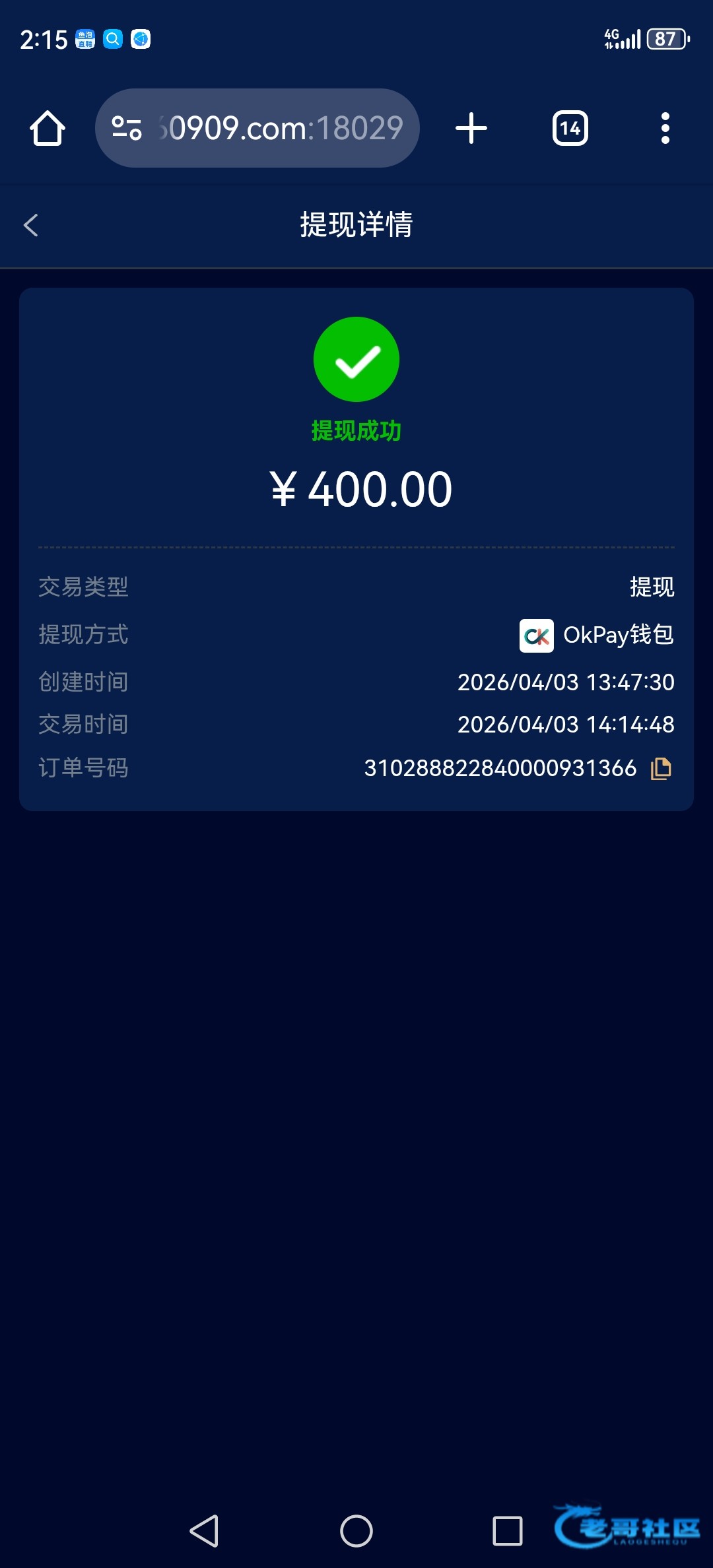
Task: Open a new browser tab
Action: [471, 128]
